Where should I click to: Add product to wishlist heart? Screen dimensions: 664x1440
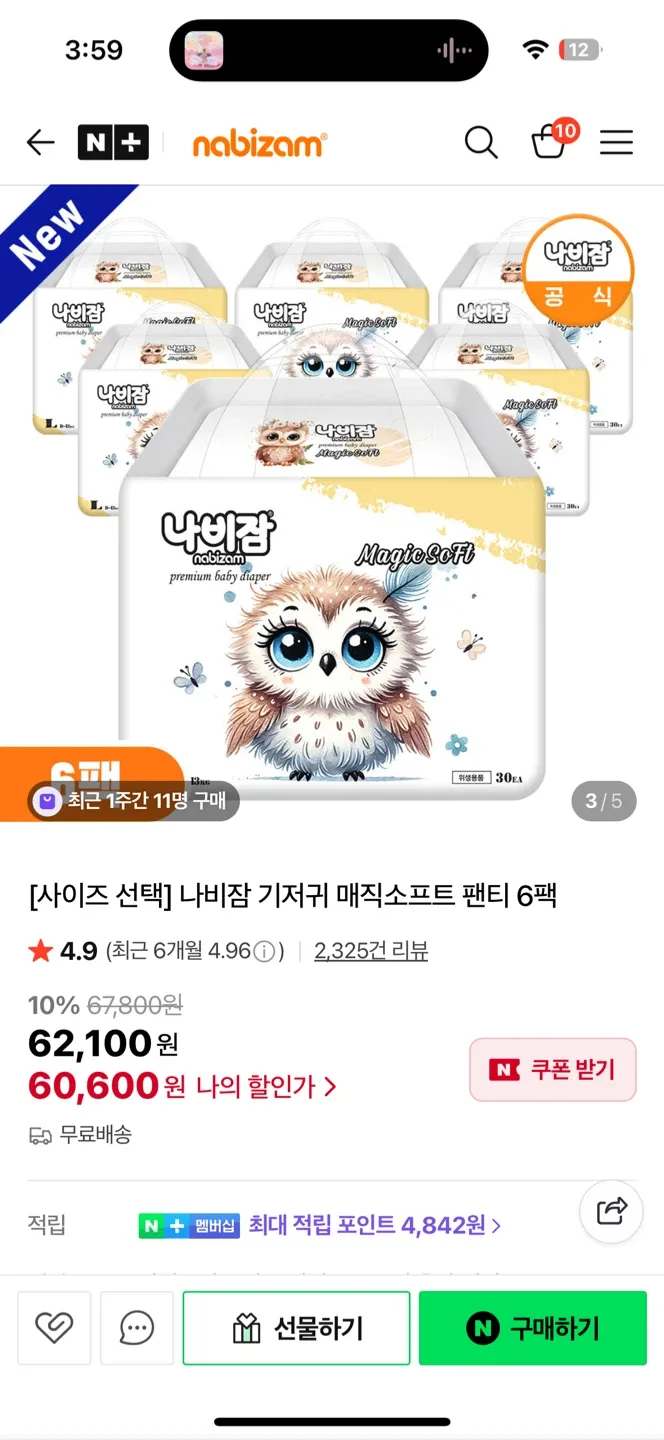click(54, 1328)
